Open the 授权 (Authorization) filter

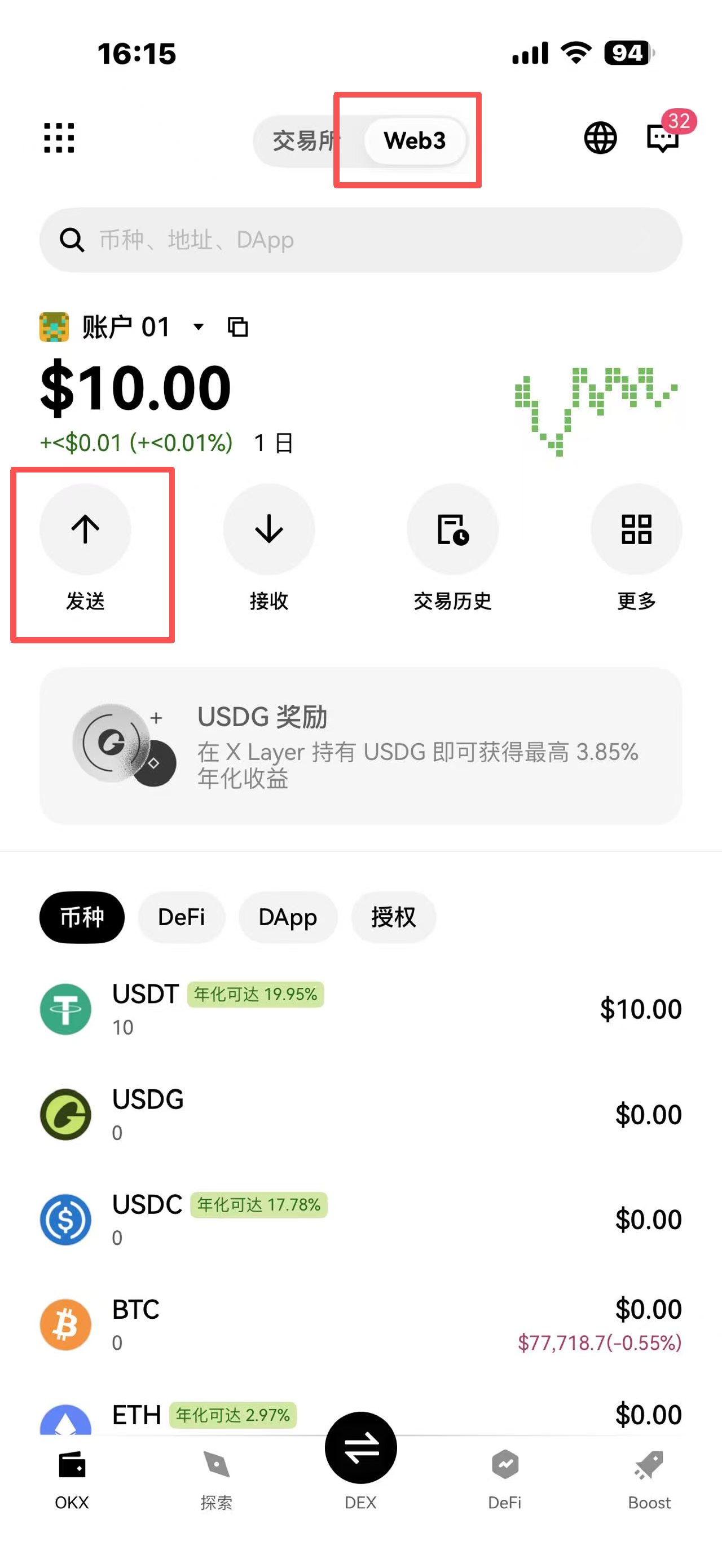(393, 917)
